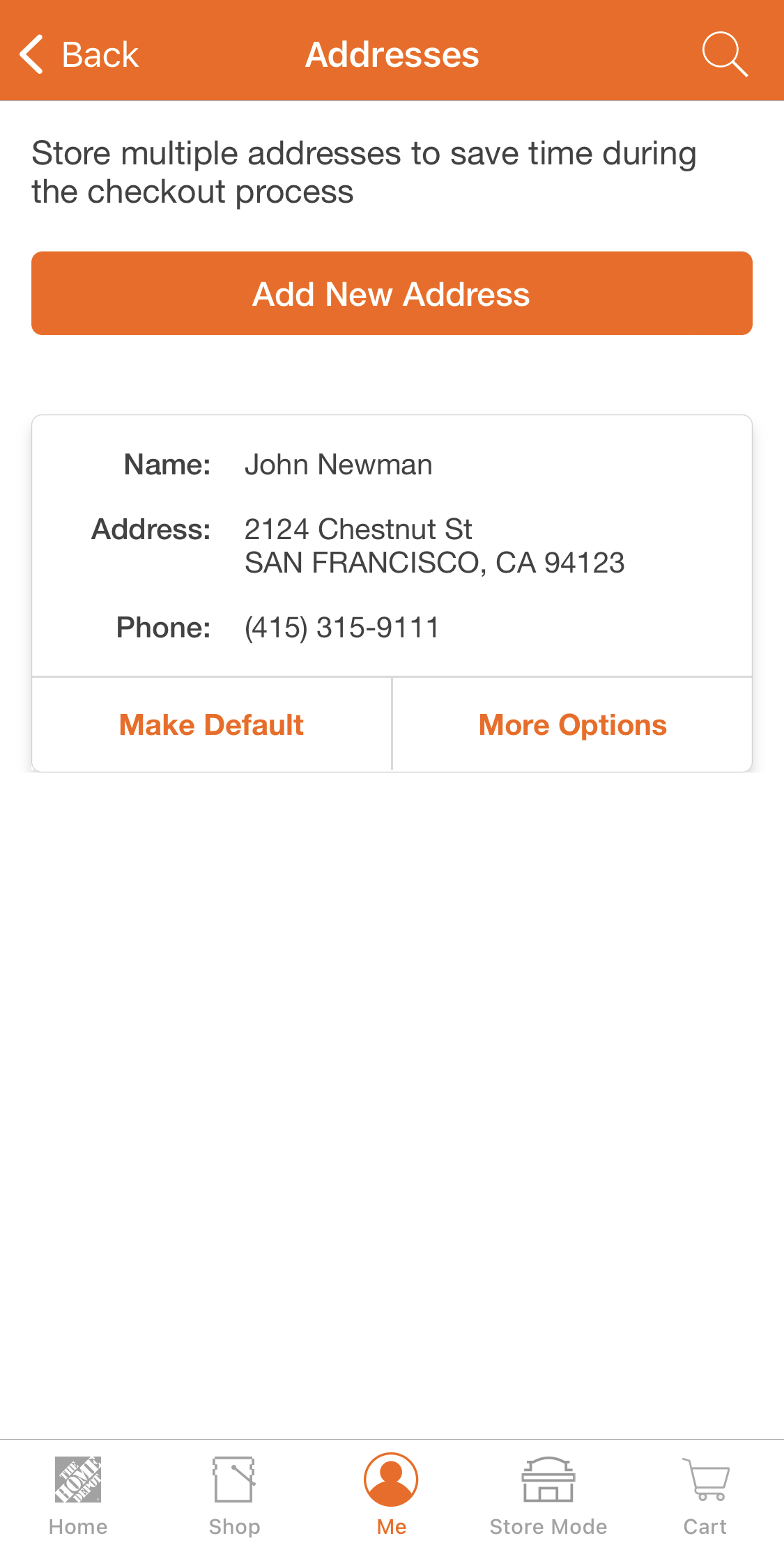Select the Shop tab label

pyautogui.click(x=234, y=1527)
